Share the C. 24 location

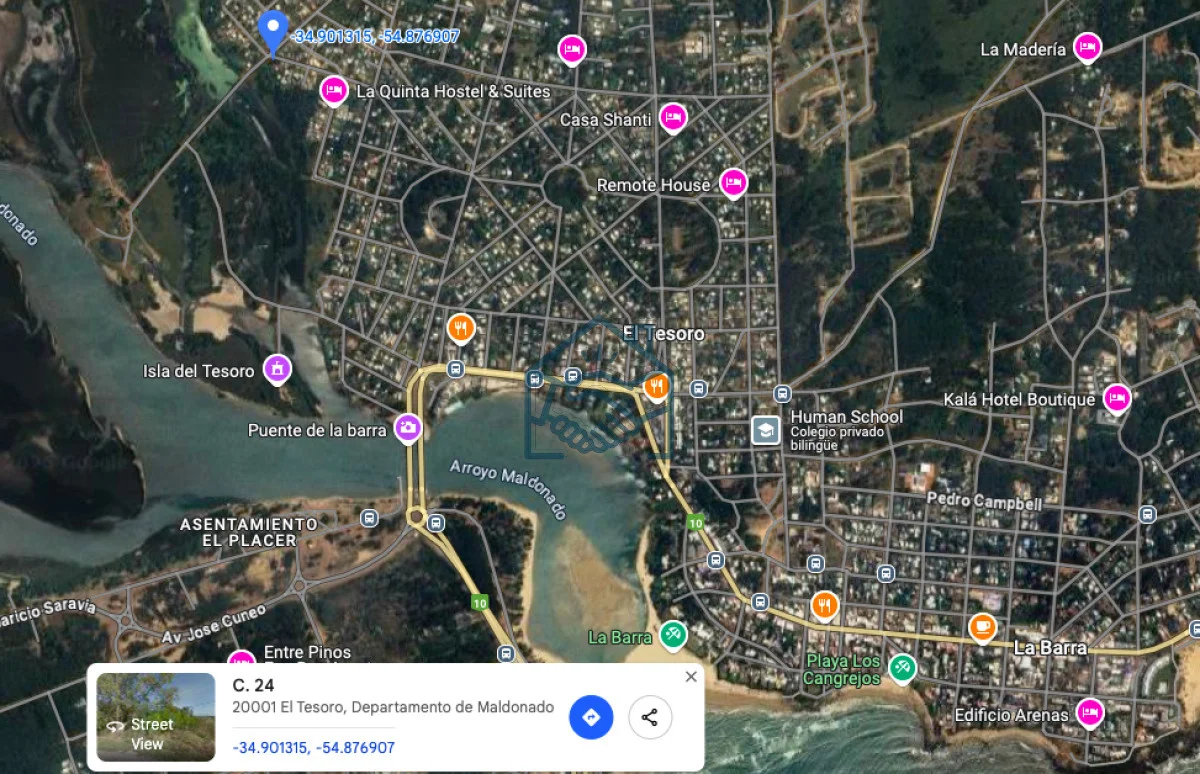pos(650,717)
